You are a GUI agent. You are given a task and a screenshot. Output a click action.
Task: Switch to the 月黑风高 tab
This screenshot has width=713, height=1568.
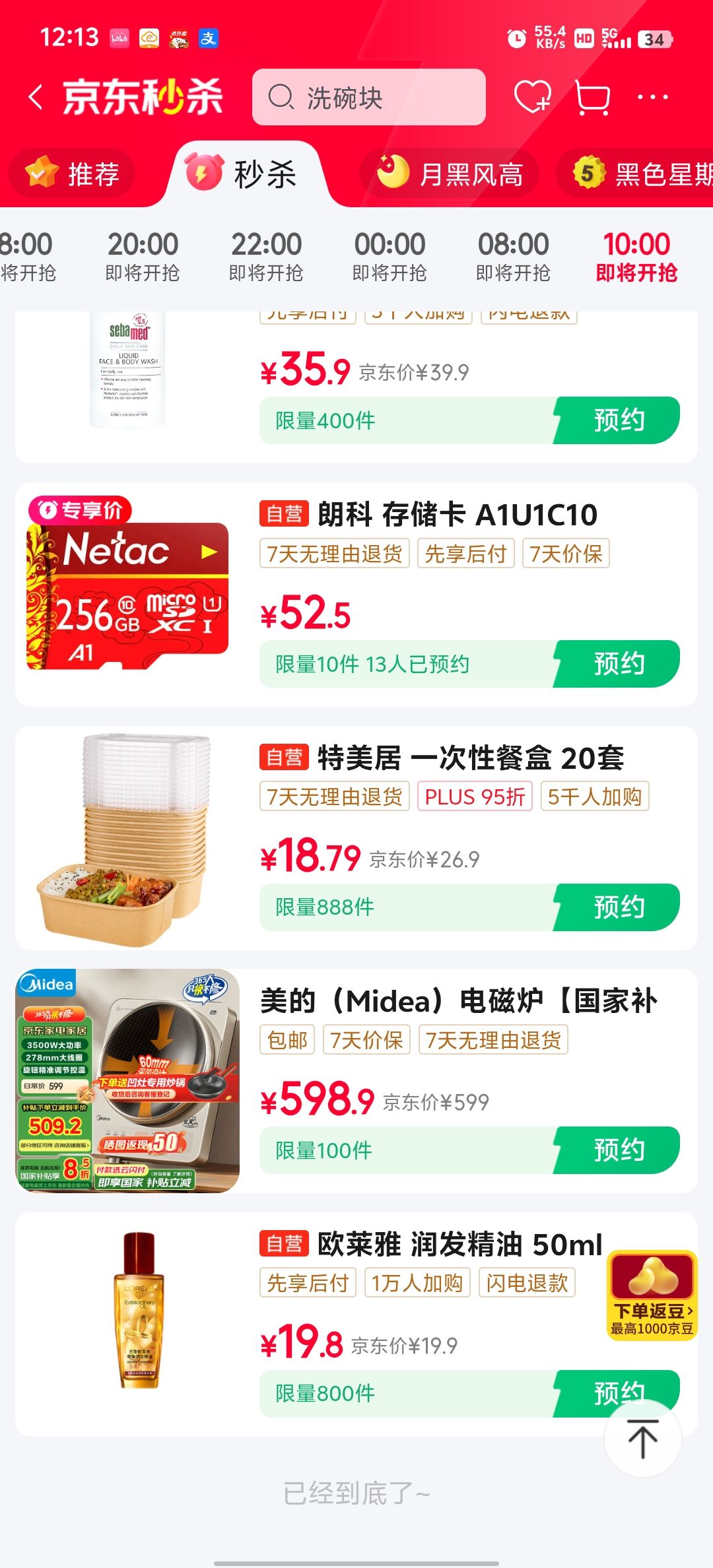[x=450, y=174]
